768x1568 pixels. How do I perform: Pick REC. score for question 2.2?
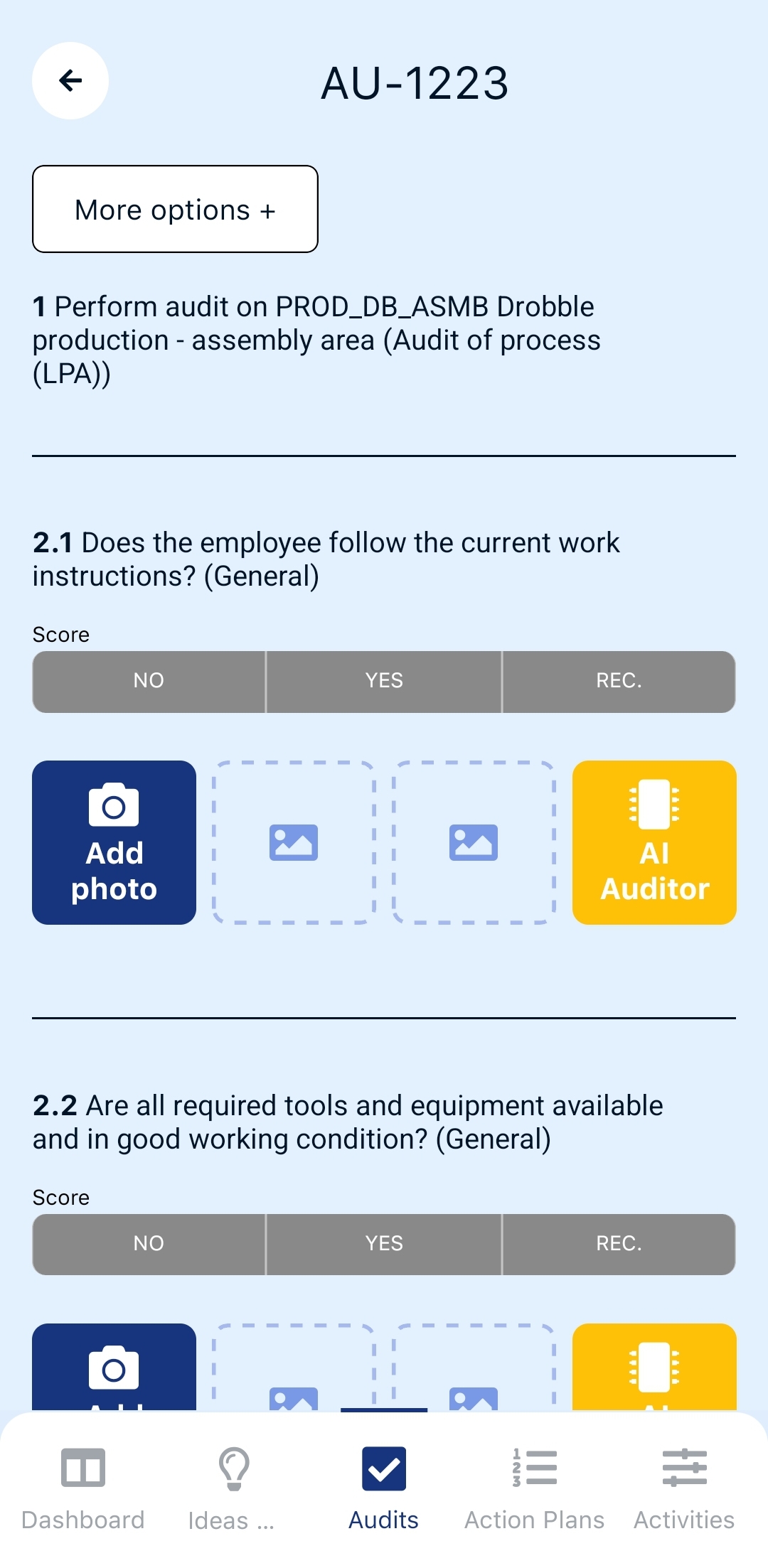coord(619,1244)
